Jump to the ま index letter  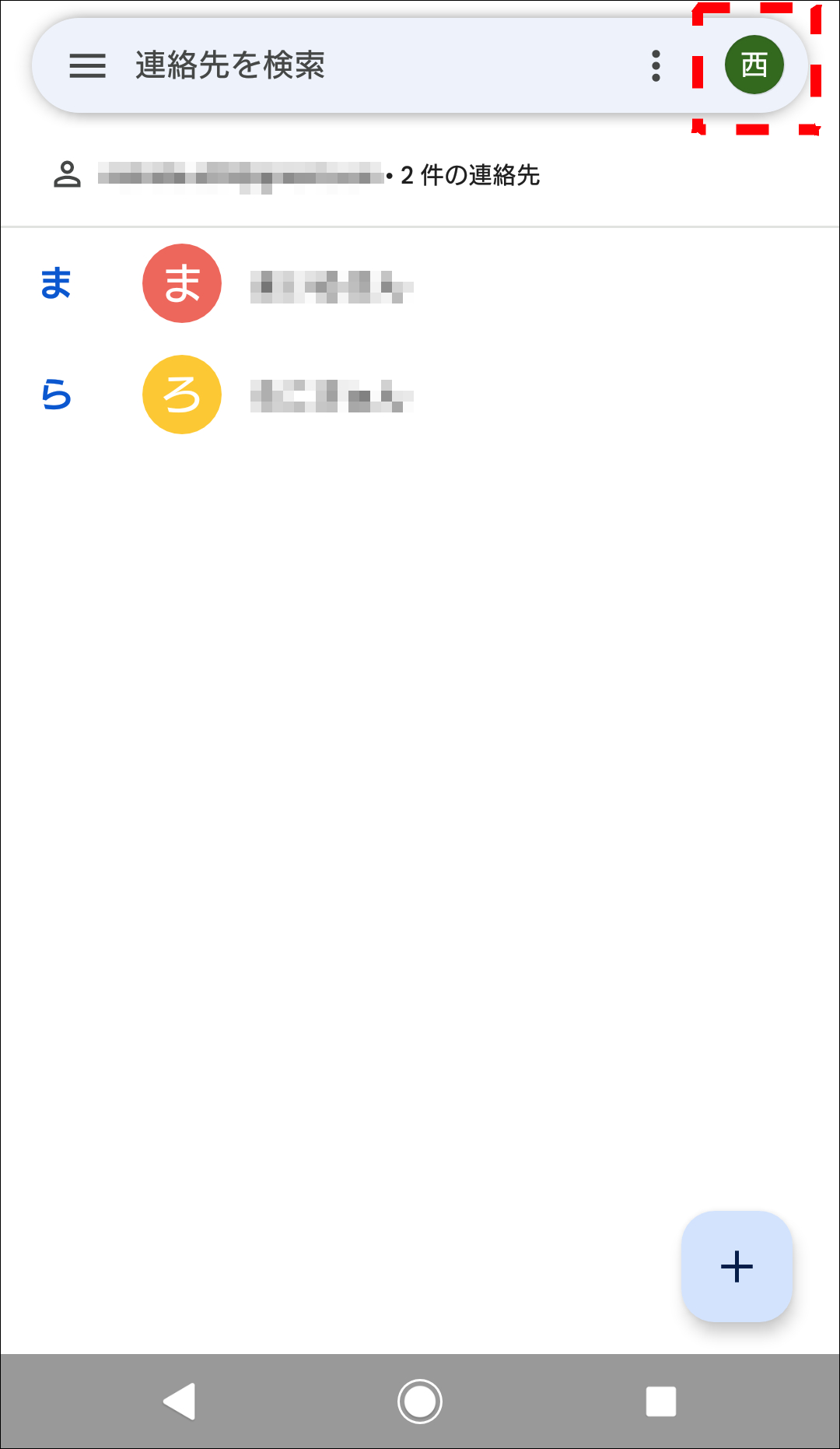[x=58, y=283]
